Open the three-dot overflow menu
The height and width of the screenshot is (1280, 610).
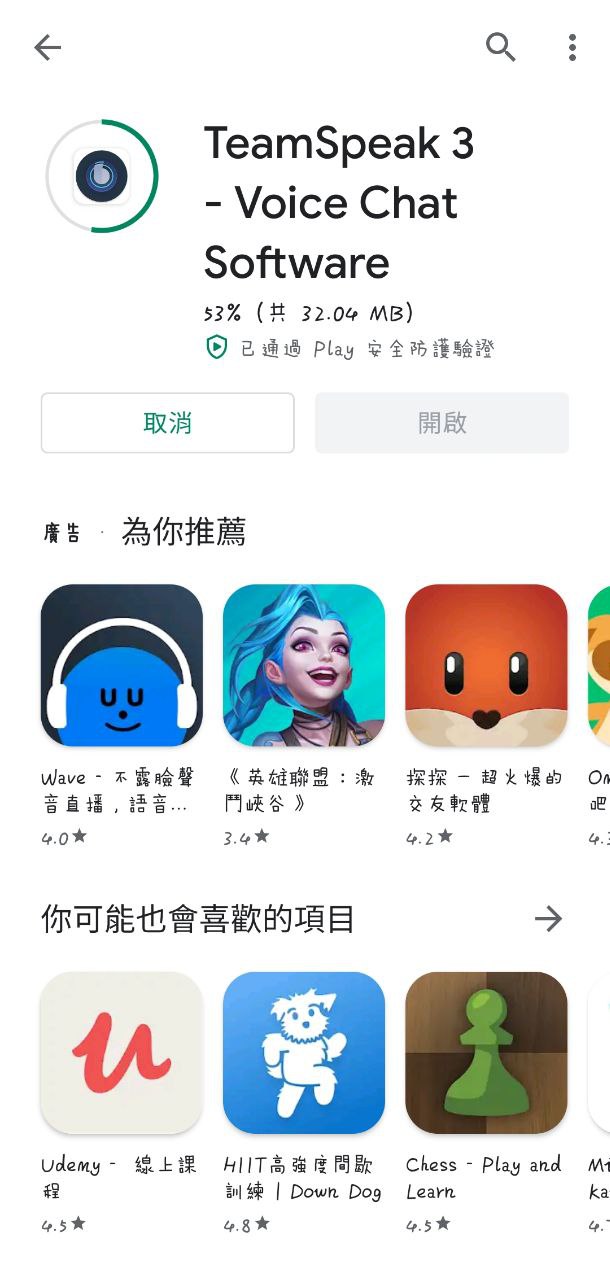click(x=572, y=47)
